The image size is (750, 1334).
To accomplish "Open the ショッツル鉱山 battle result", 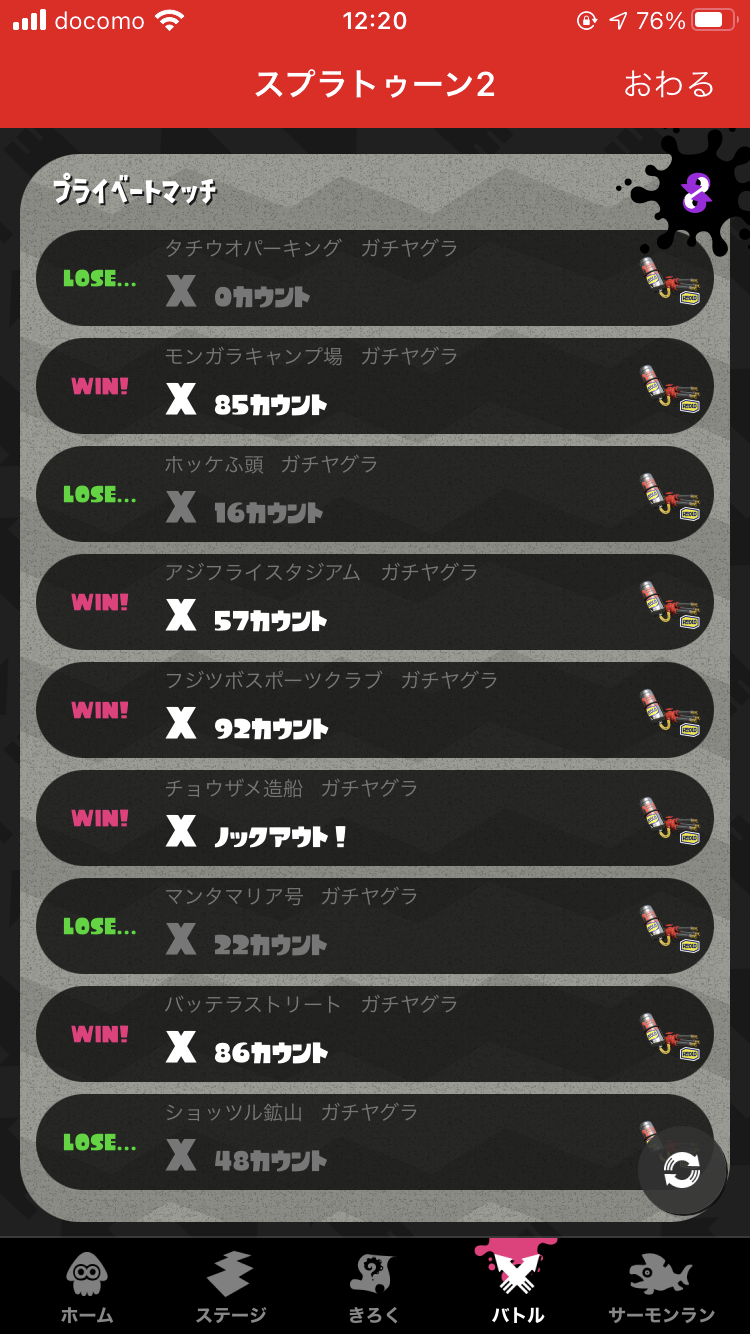I will [374, 1142].
